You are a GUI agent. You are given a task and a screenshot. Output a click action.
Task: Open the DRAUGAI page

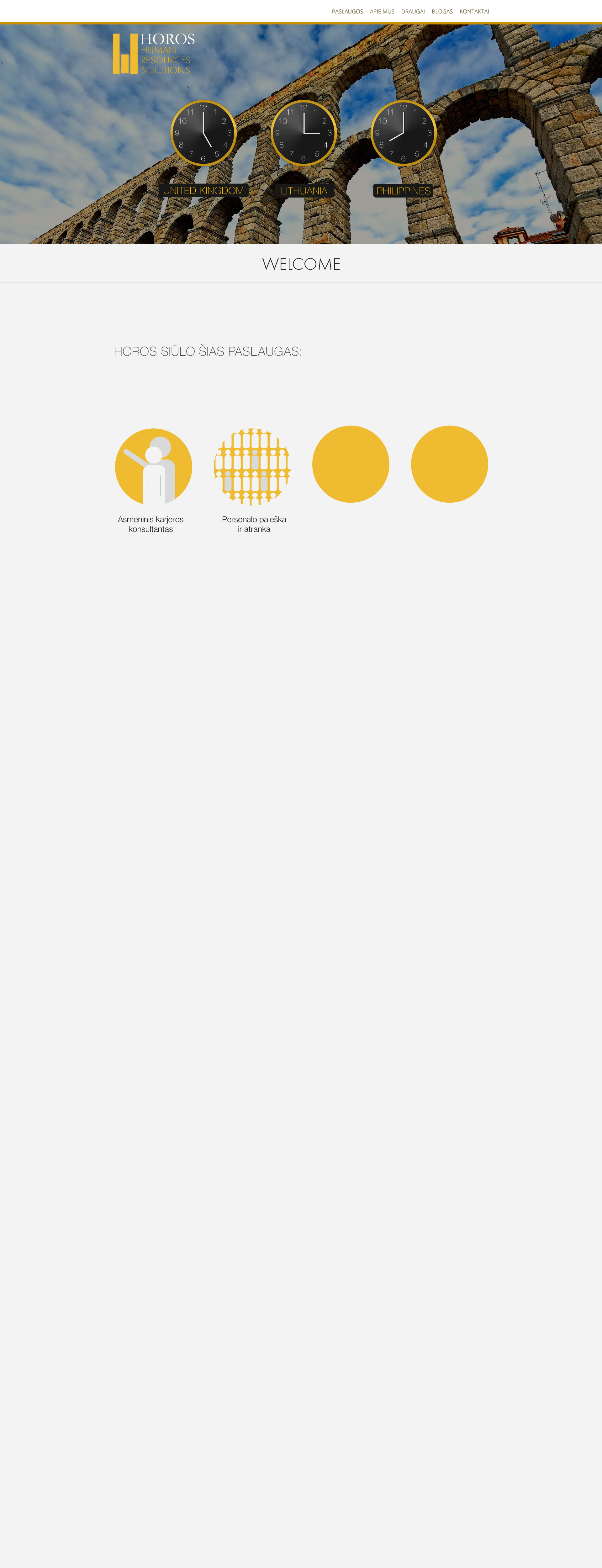coord(413,12)
